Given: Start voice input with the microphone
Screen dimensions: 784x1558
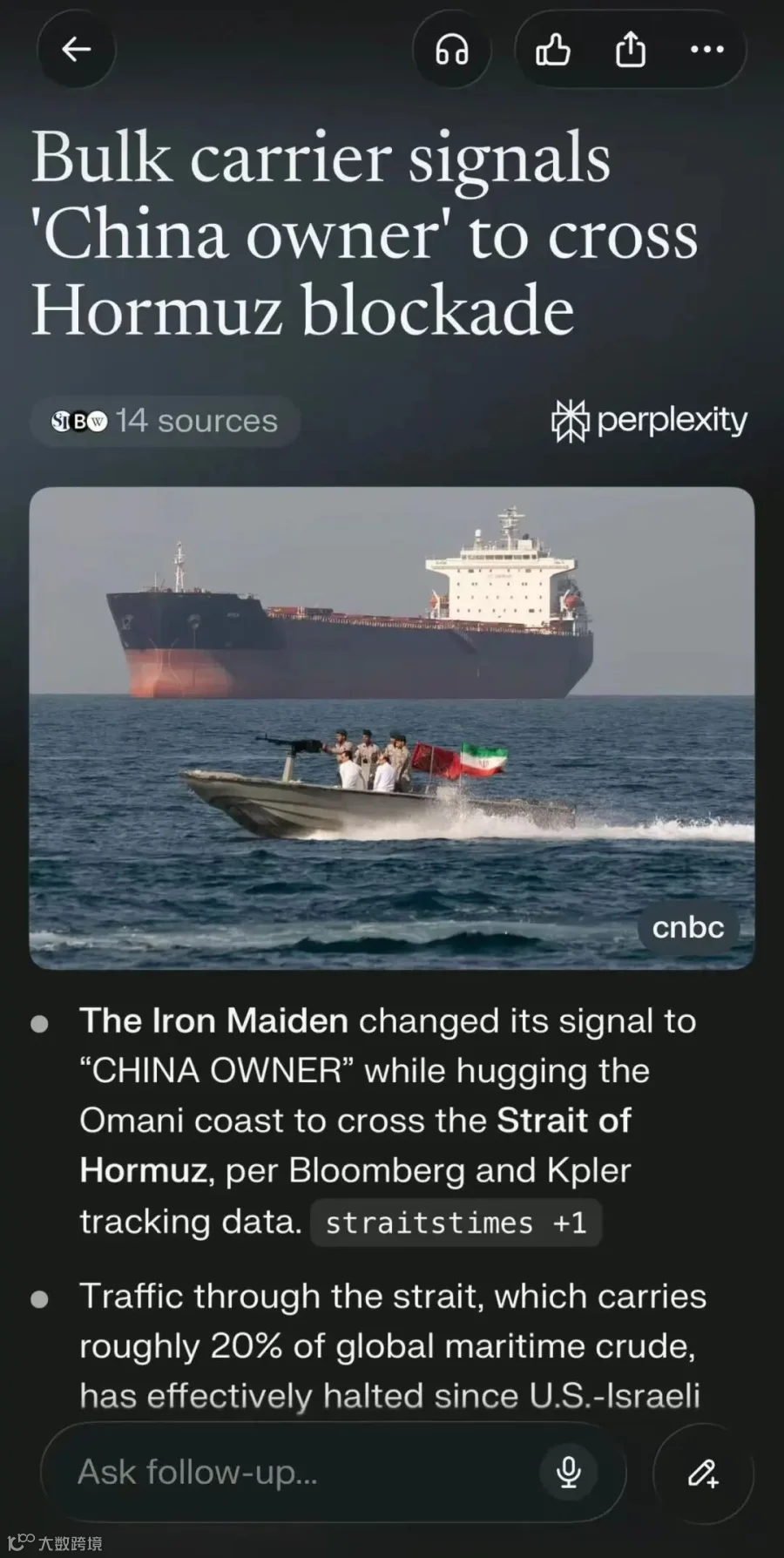Looking at the screenshot, I should [x=569, y=1473].
